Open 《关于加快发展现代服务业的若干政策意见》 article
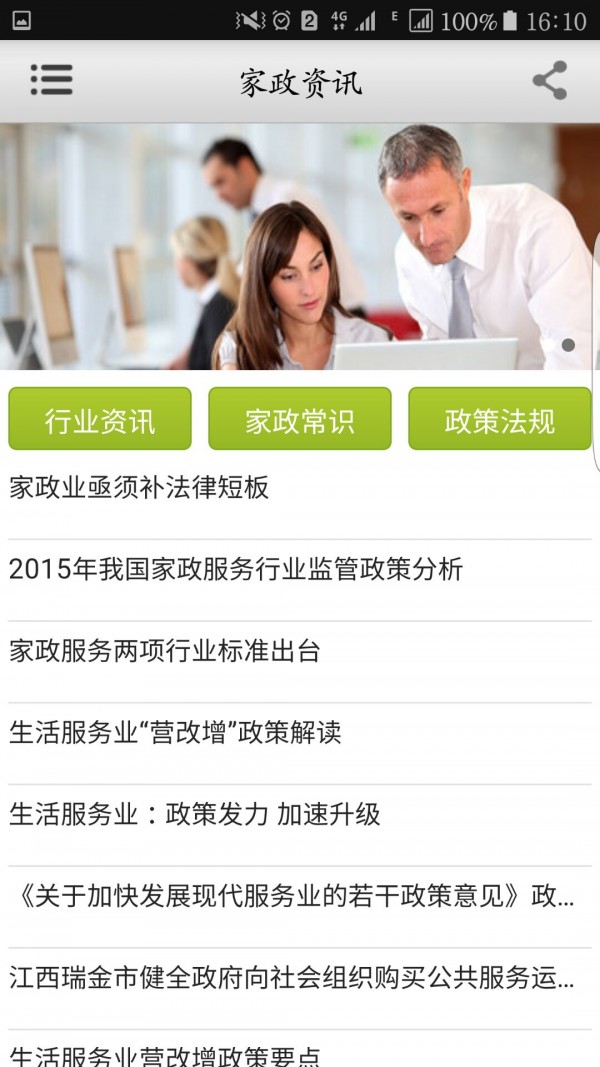The image size is (600, 1067). point(290,896)
